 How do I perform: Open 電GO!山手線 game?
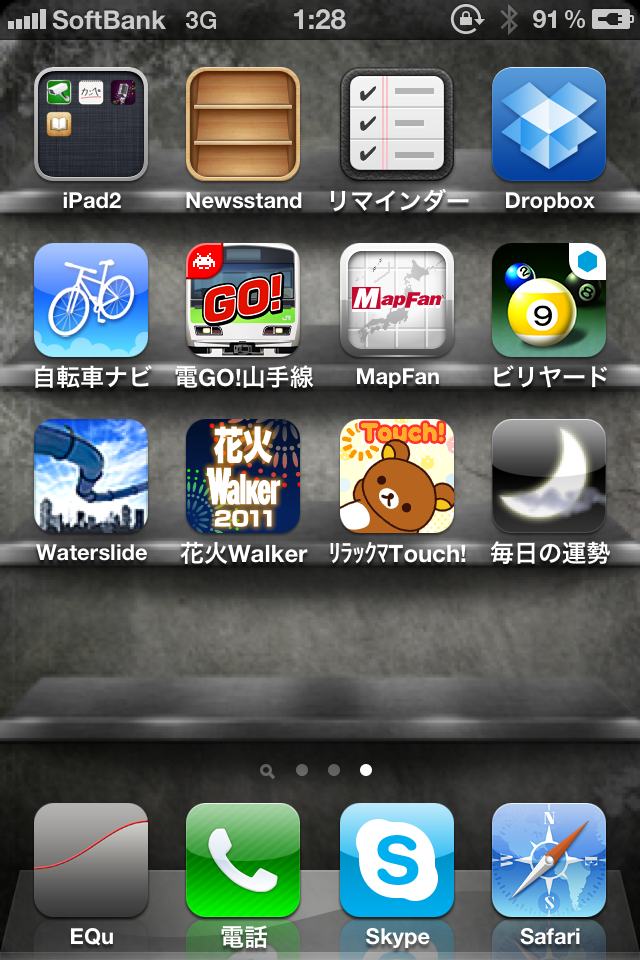243,300
